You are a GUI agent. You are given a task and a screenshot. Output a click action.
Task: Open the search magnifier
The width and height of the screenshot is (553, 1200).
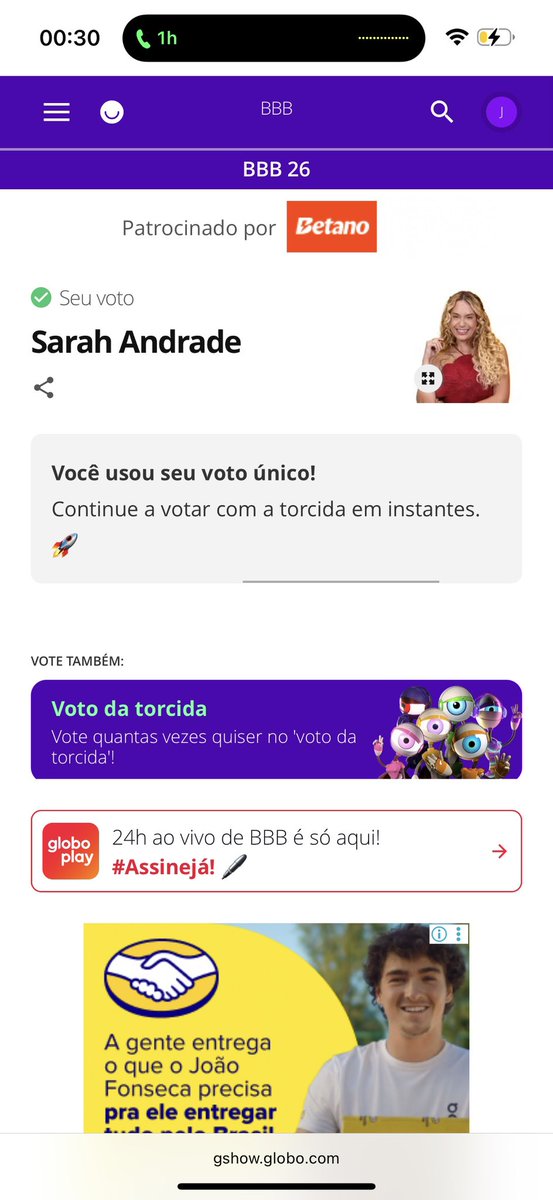442,112
